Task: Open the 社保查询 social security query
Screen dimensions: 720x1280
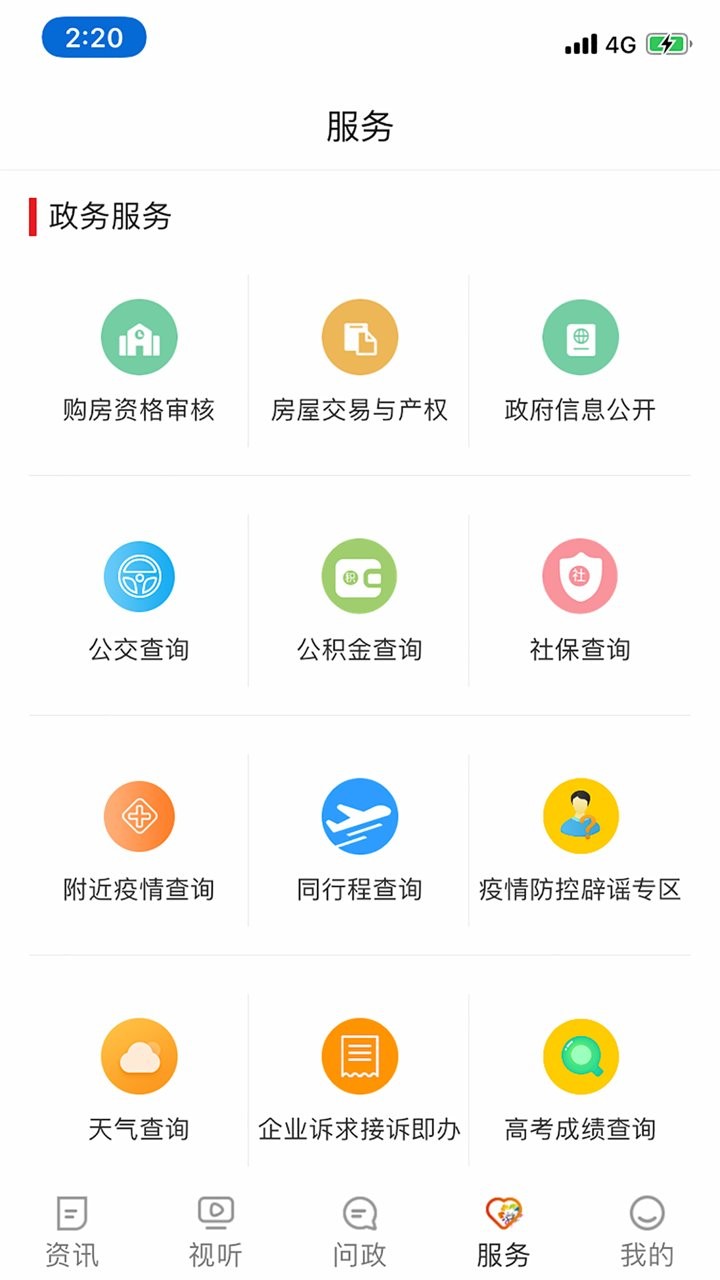Action: 581,600
